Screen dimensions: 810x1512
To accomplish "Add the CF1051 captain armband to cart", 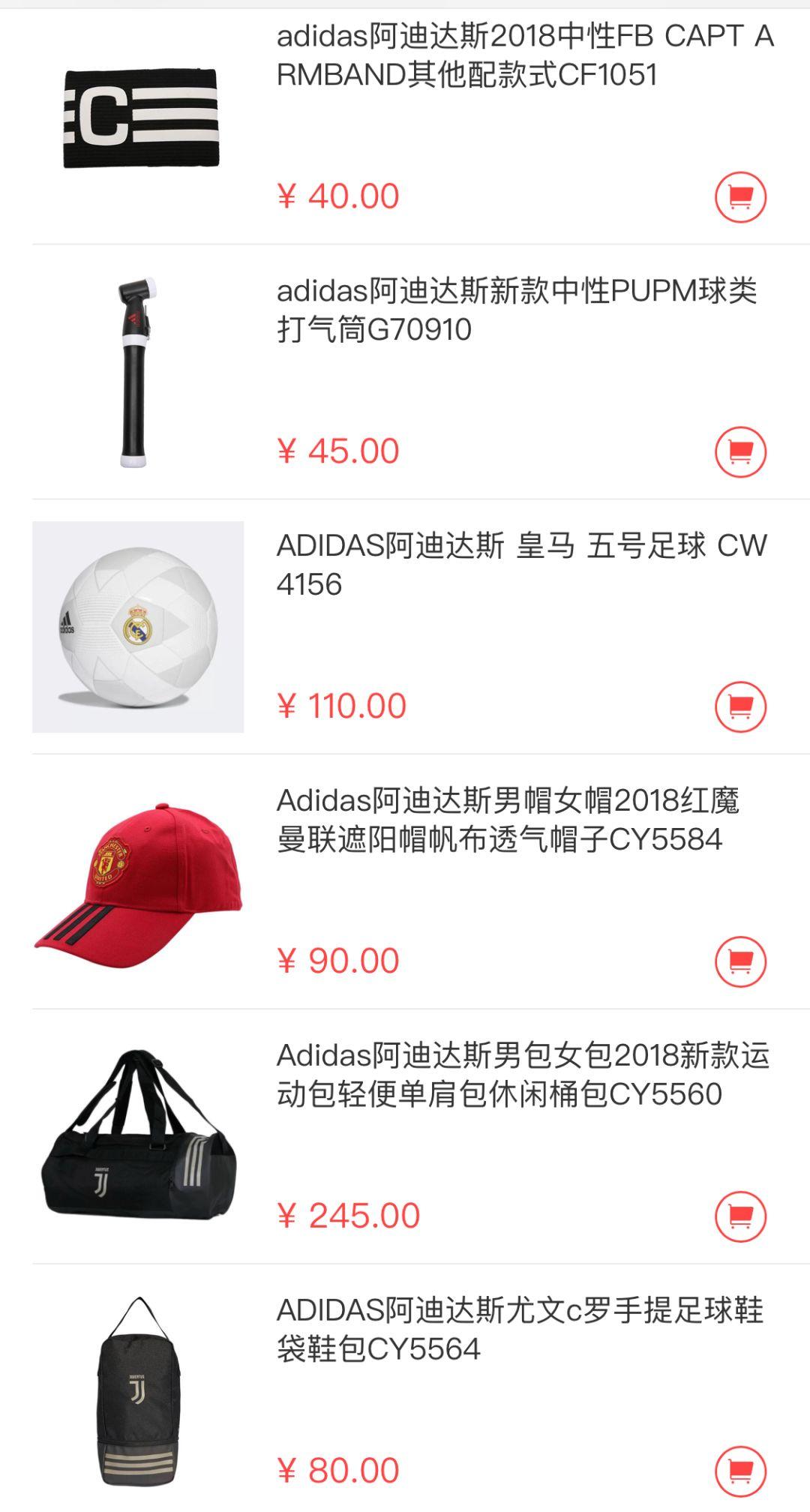I will (740, 197).
